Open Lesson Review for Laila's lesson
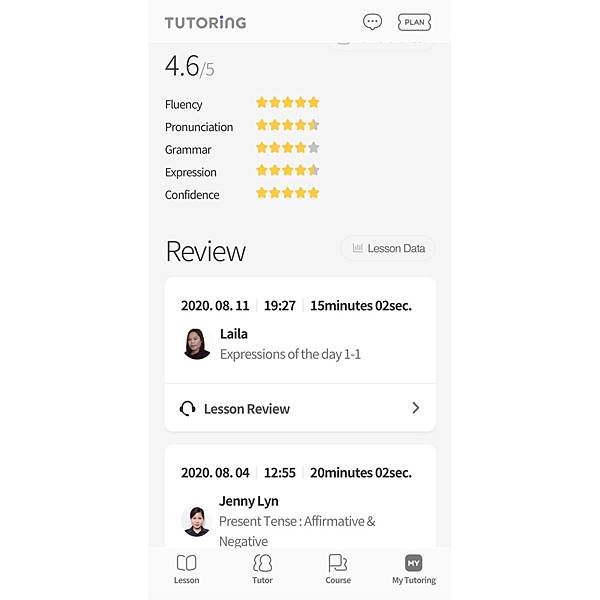The height and width of the screenshot is (600, 600). 299,408
